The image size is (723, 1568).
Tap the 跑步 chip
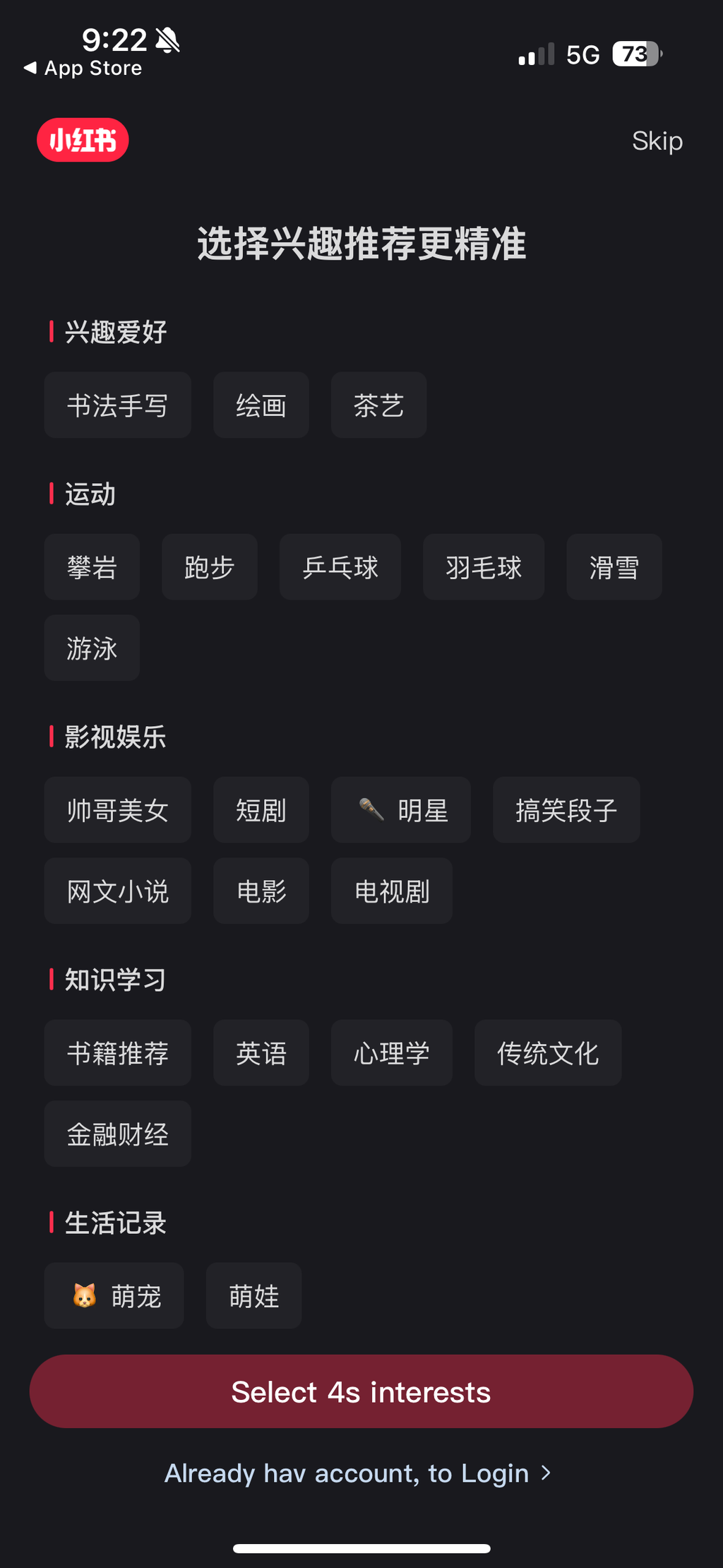209,567
